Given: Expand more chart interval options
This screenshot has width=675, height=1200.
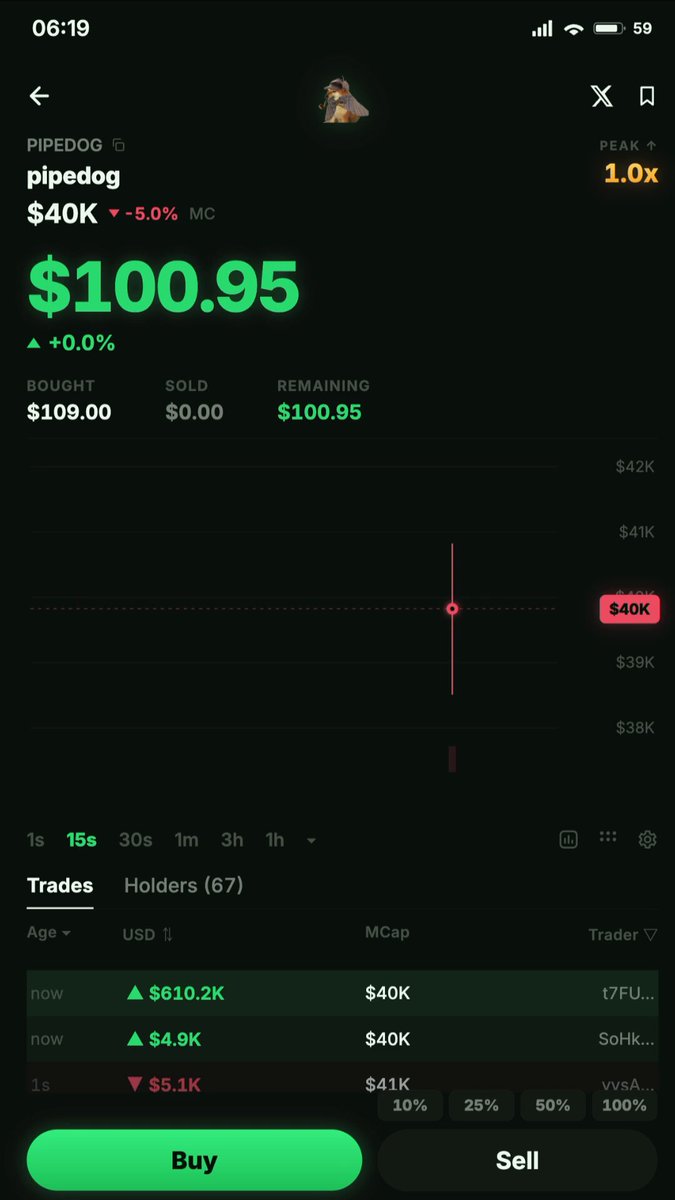Looking at the screenshot, I should pyautogui.click(x=311, y=841).
